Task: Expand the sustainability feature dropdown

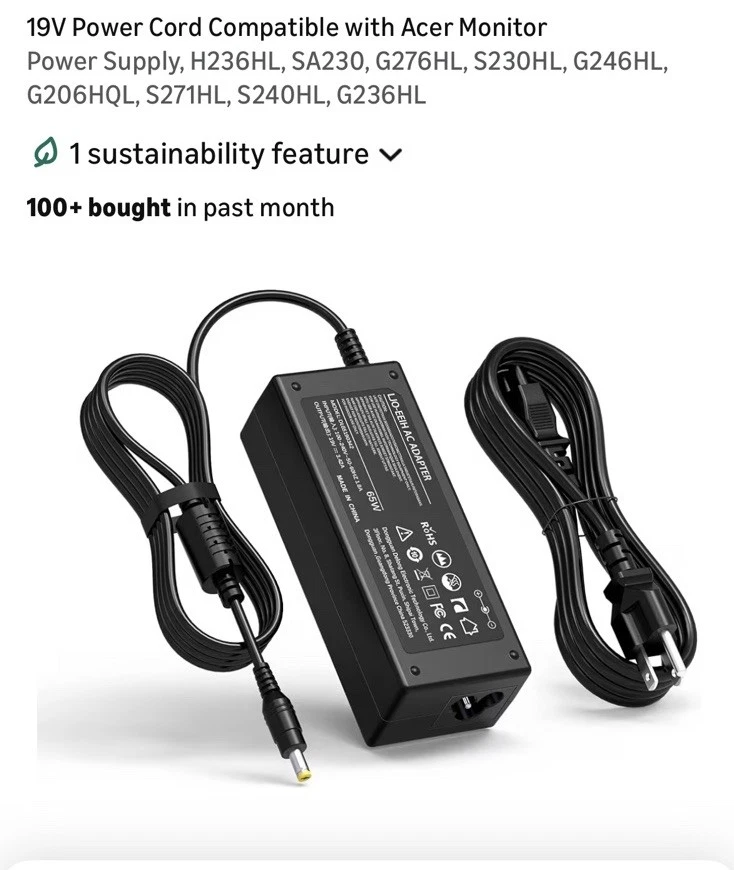Action: coord(390,155)
